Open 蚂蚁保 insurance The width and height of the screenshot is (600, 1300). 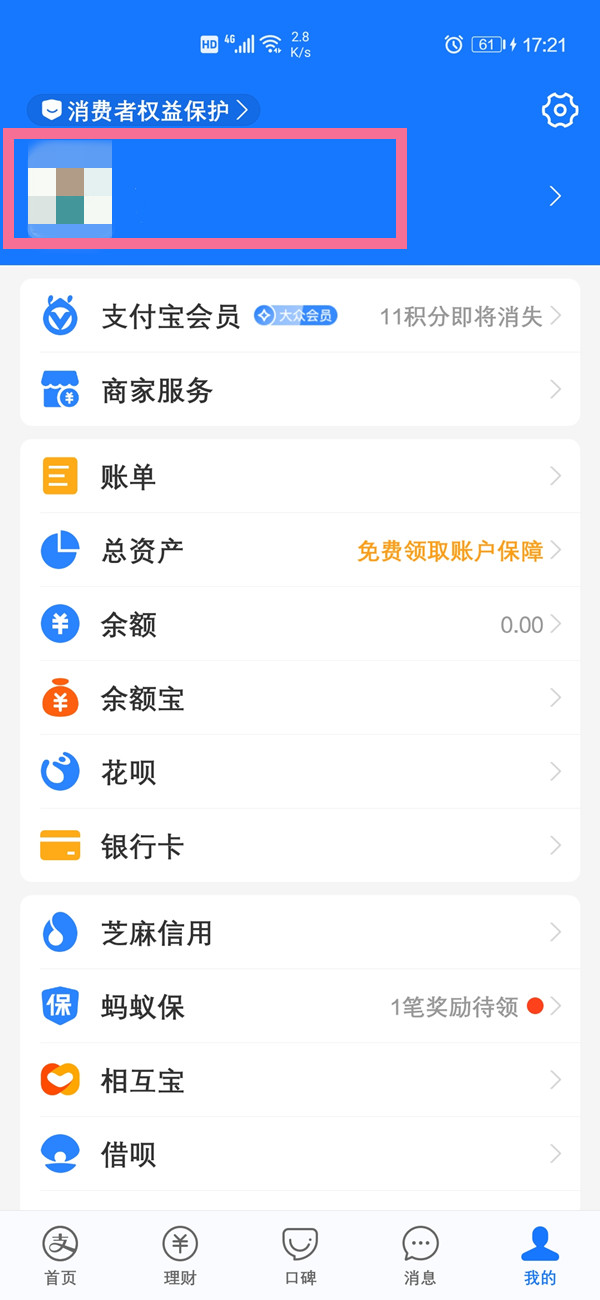(300, 1007)
